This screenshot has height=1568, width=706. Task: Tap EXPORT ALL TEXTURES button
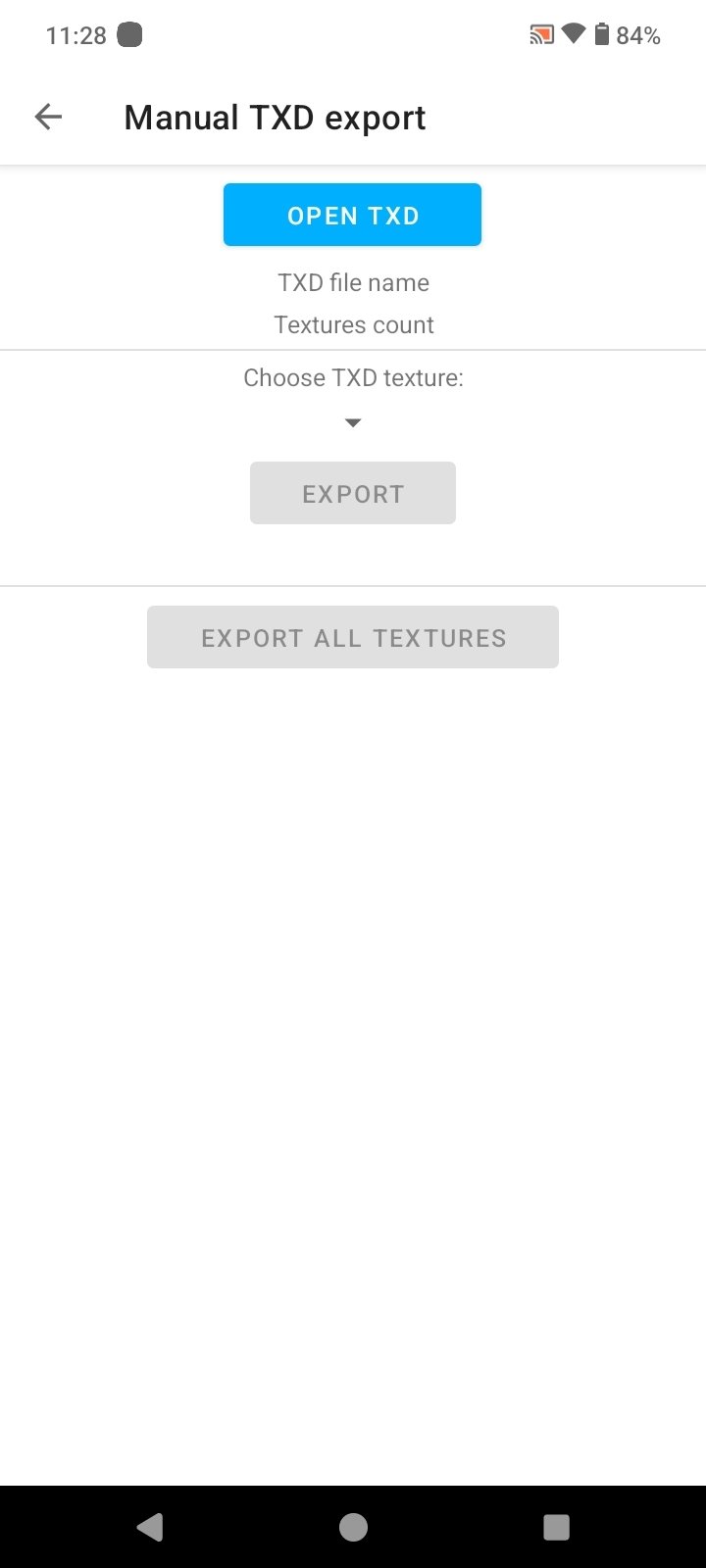coord(352,637)
